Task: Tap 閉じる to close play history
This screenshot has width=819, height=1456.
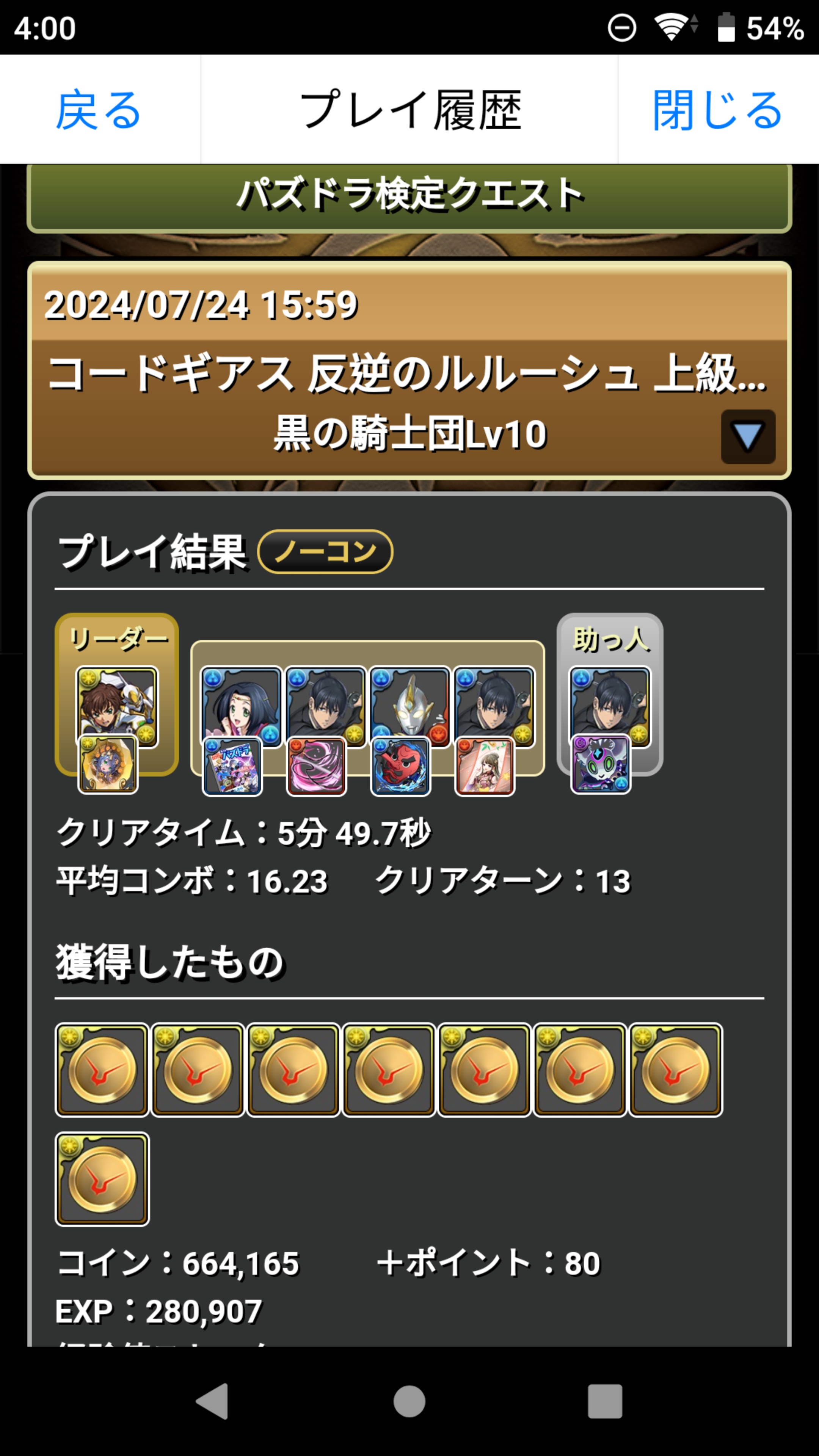Action: click(x=717, y=110)
